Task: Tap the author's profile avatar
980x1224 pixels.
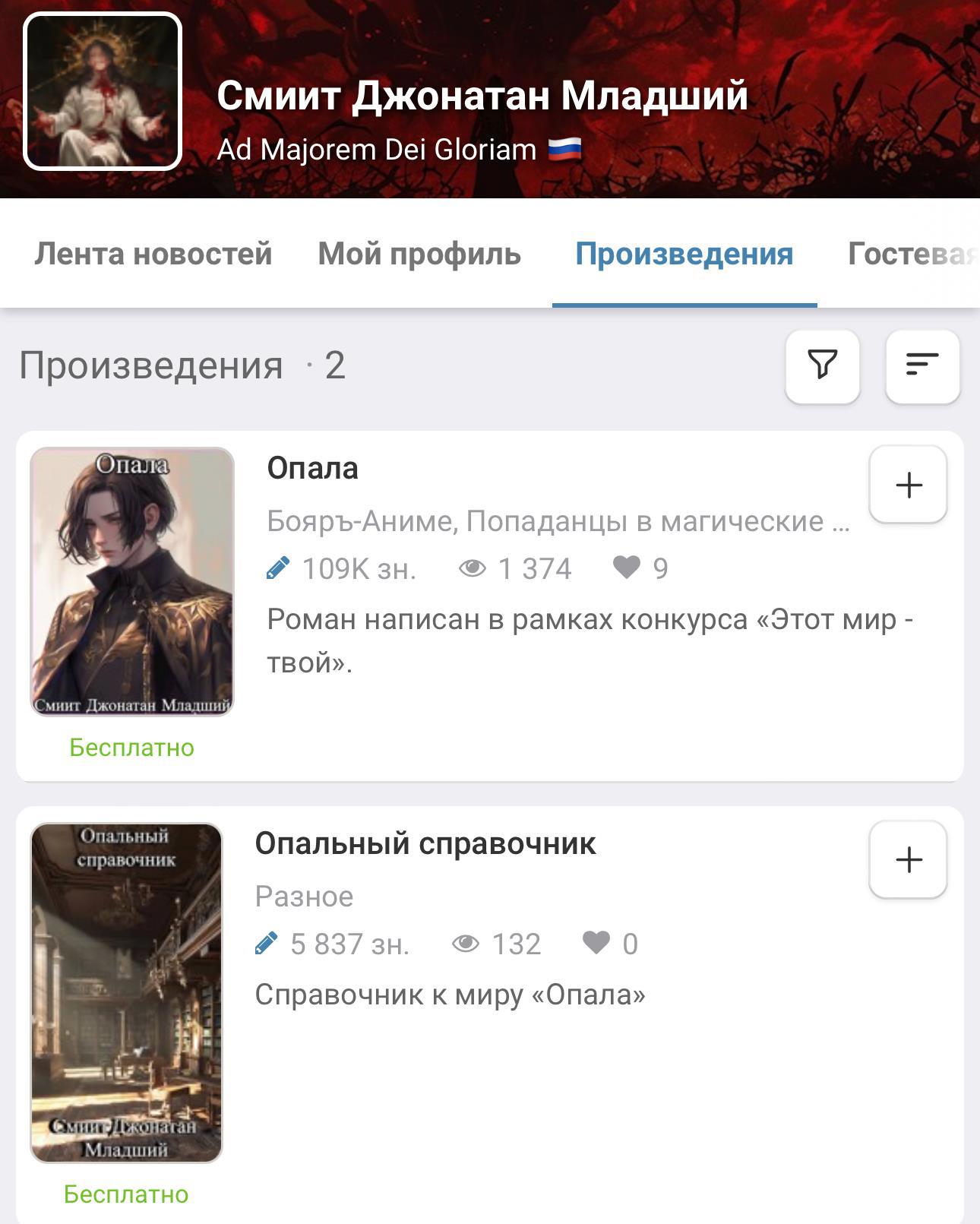Action: coord(103,91)
